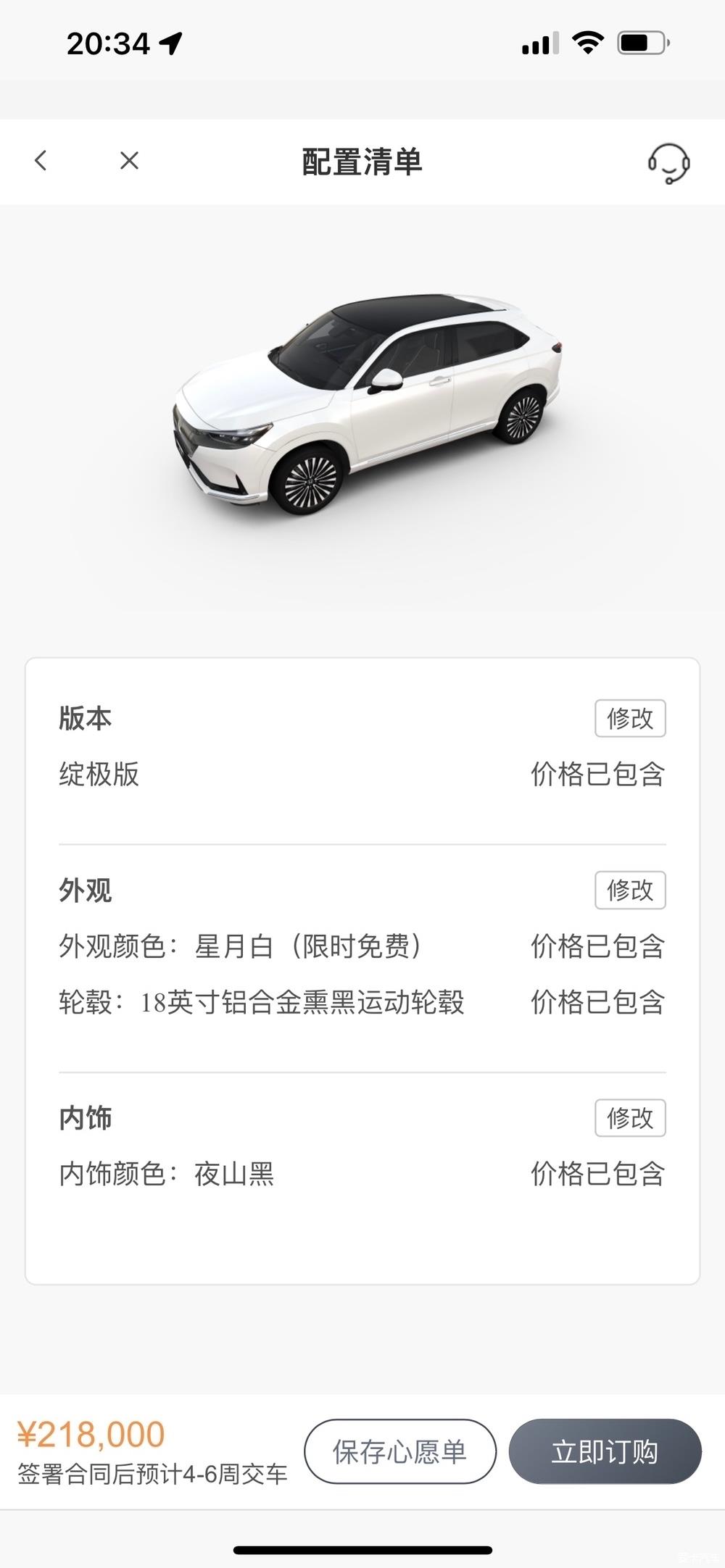This screenshot has width=725, height=1568.
Task: Tap 立即订购 to order now
Action: click(x=605, y=1451)
